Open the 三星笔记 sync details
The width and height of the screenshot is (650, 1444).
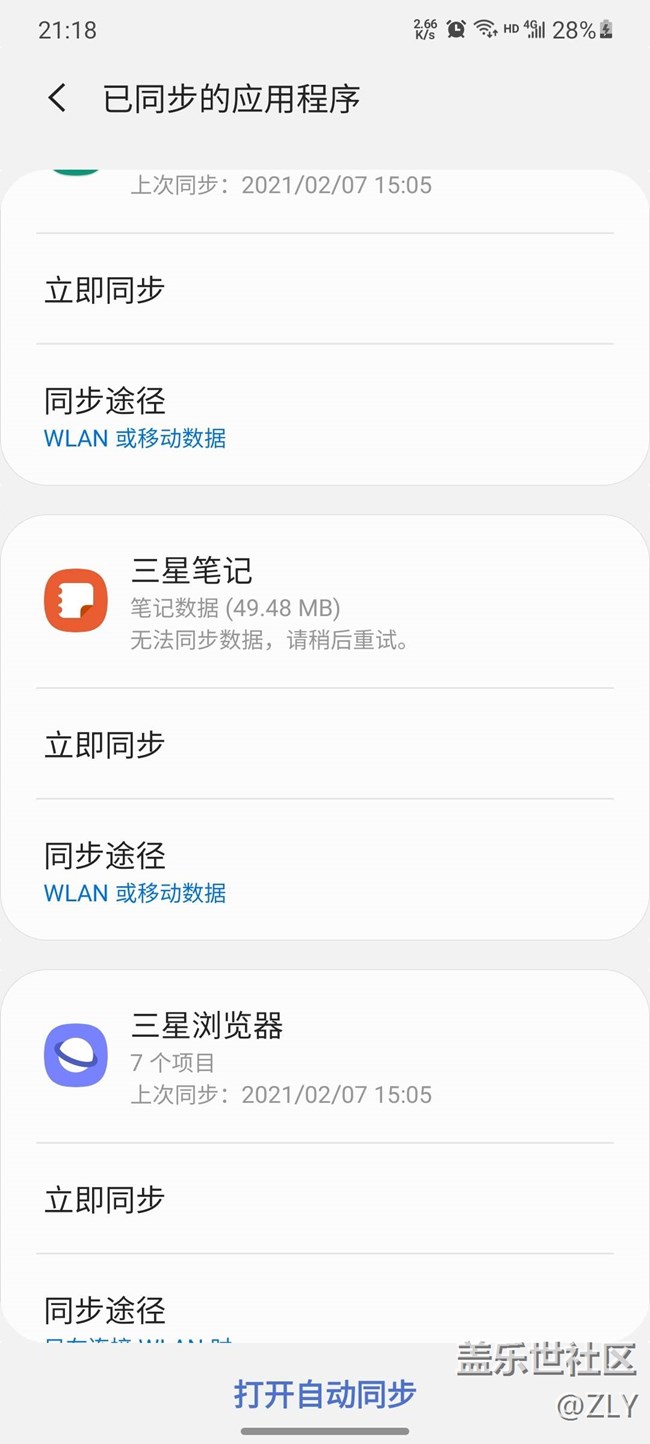click(325, 603)
